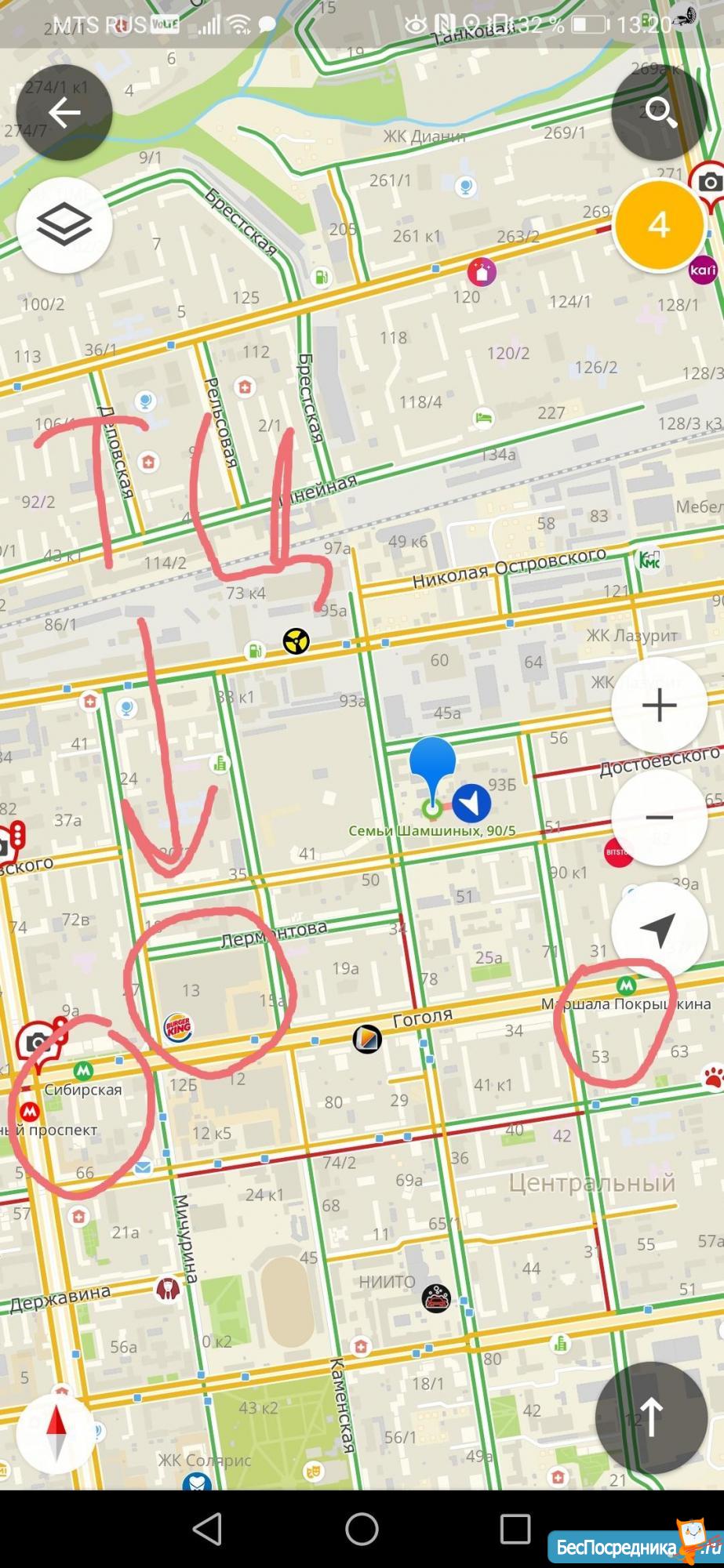Open the map layers selector

64,225
